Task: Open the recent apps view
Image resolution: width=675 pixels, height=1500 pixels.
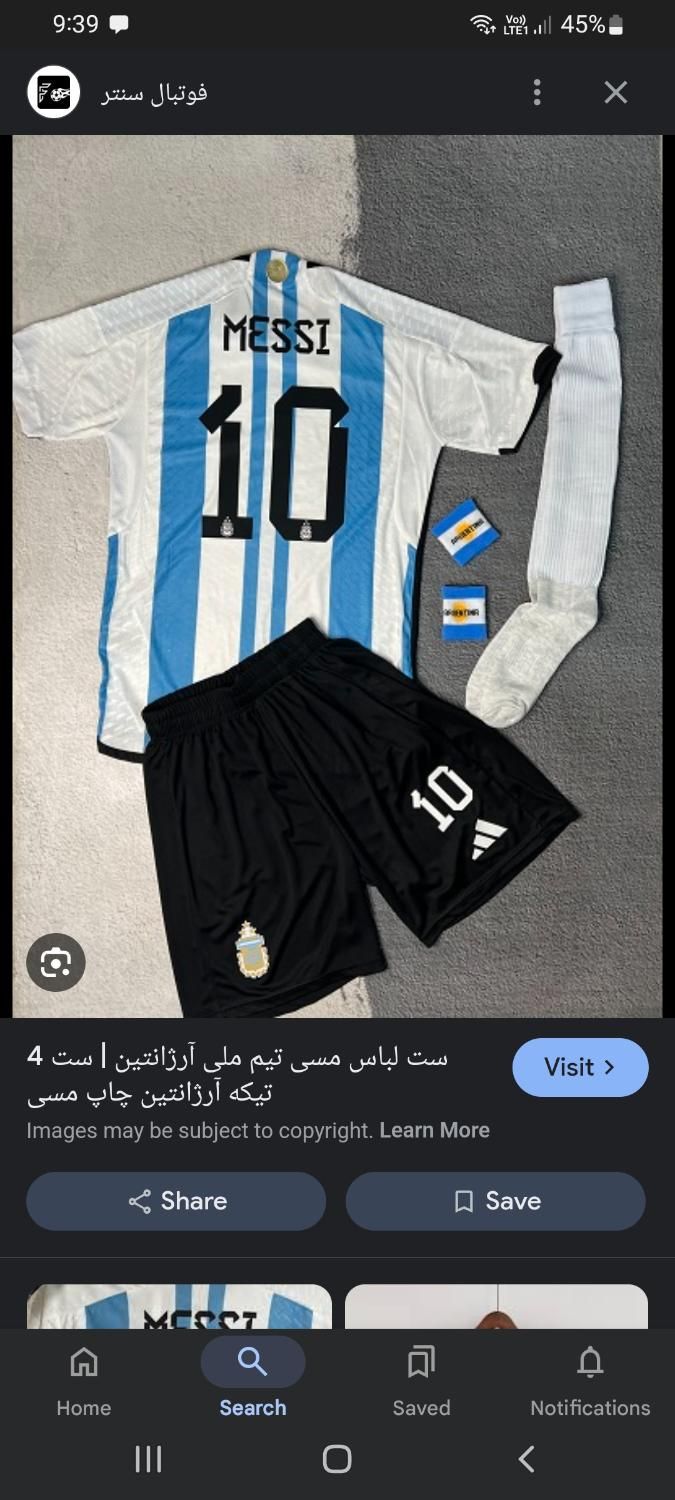Action: [148, 1459]
